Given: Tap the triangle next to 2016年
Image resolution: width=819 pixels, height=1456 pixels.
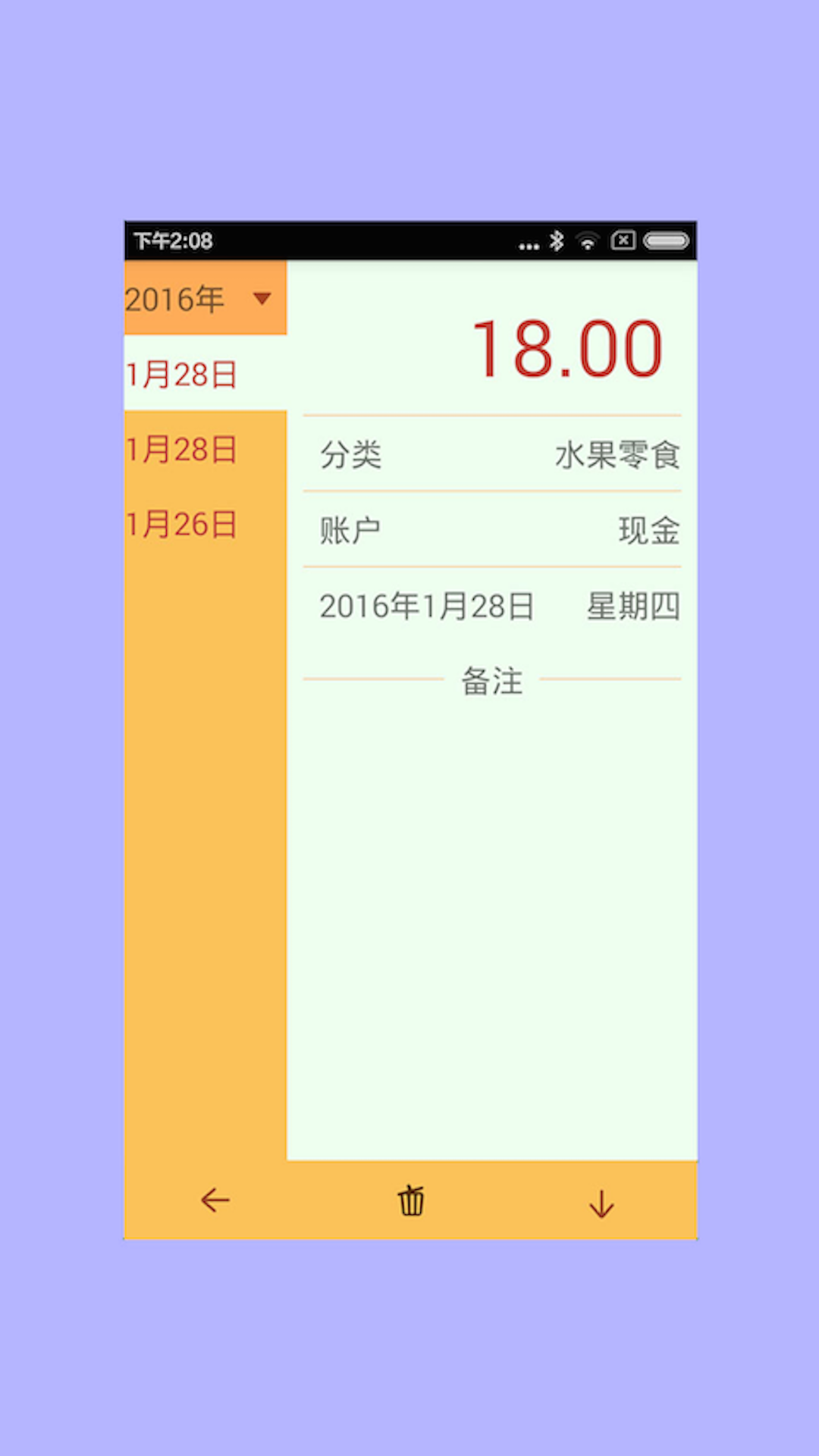Looking at the screenshot, I should coord(262,299).
